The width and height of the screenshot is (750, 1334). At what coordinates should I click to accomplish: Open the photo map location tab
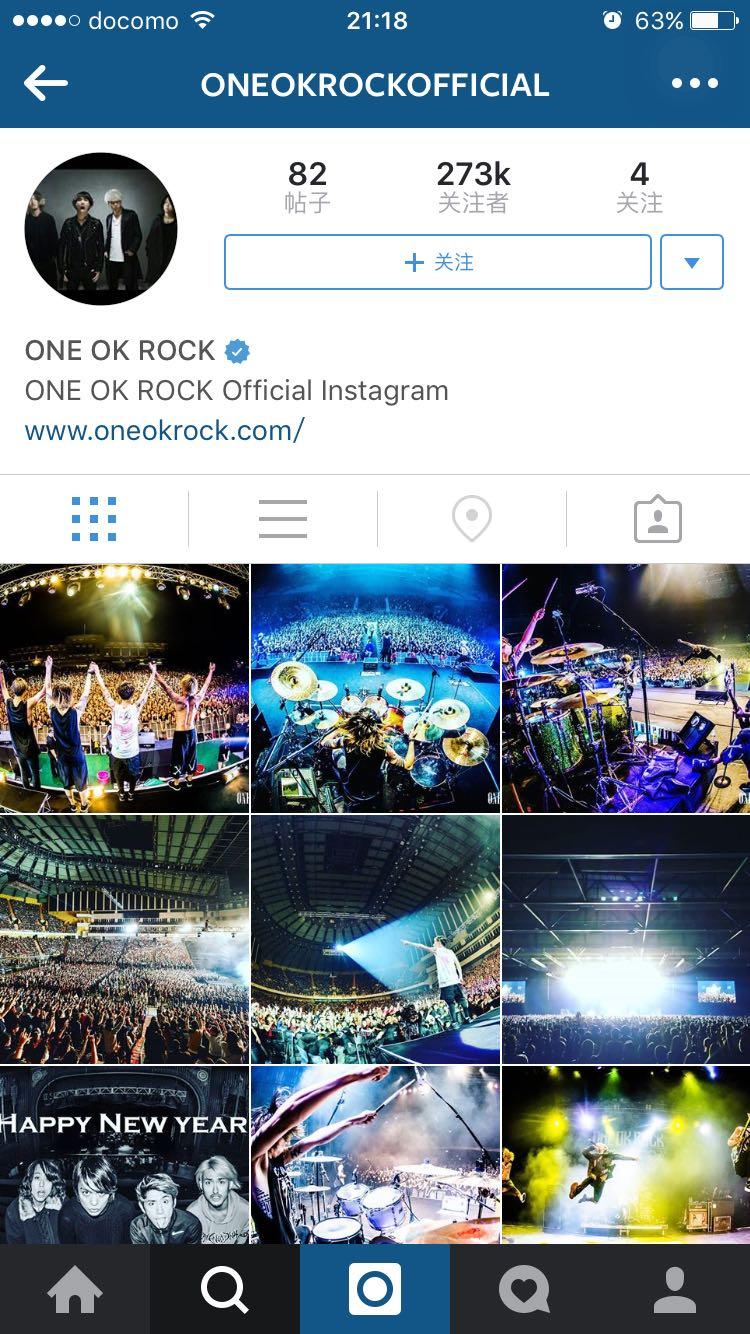tap(471, 519)
